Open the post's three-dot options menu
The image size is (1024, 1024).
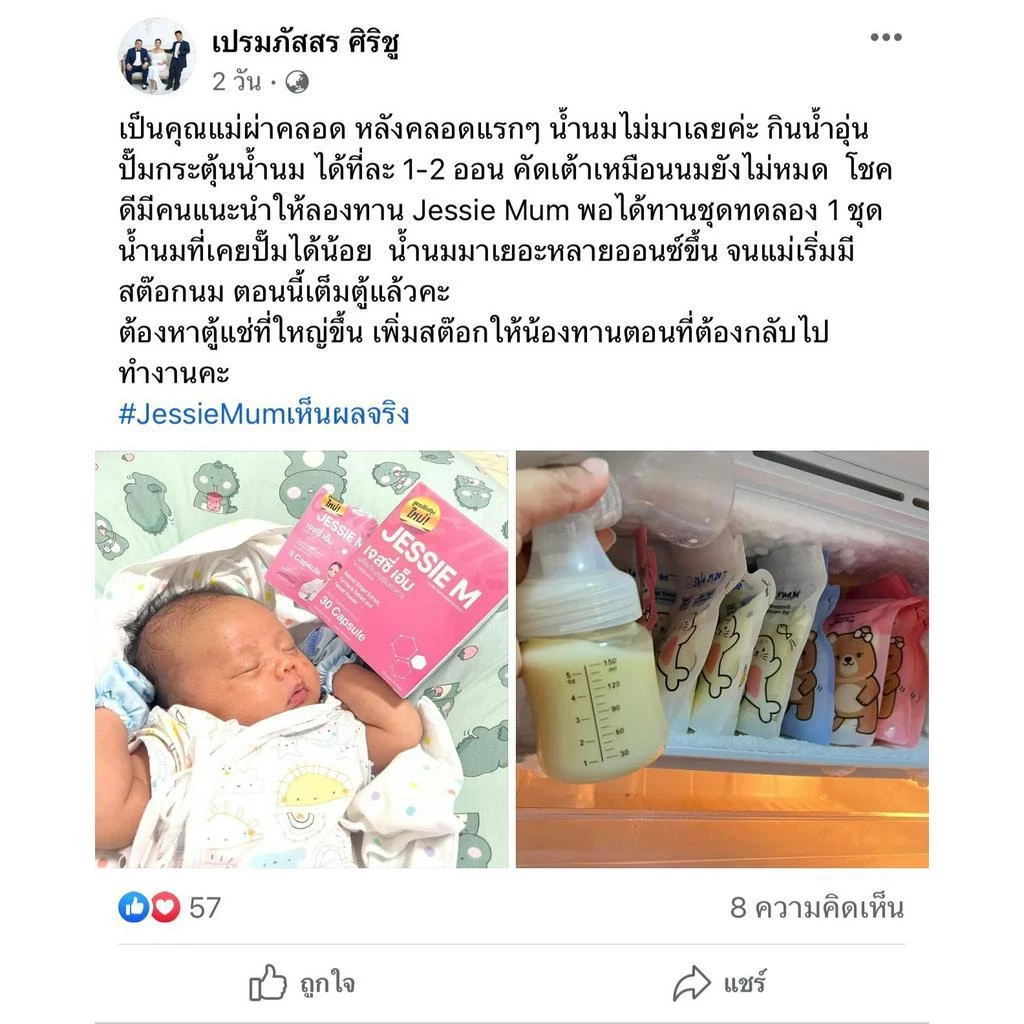coord(886,37)
